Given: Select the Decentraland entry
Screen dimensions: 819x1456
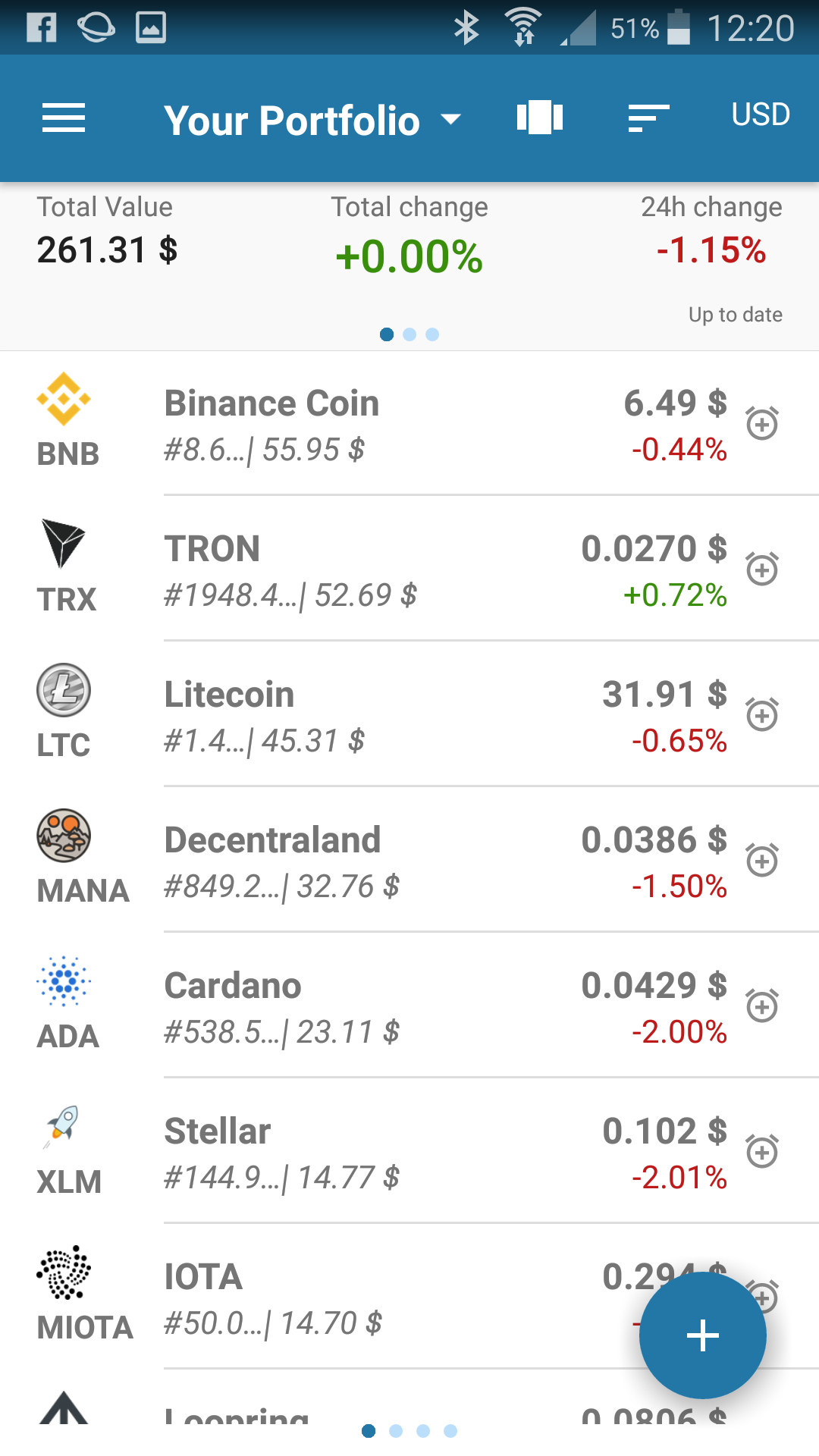Looking at the screenshot, I should (379, 861).
